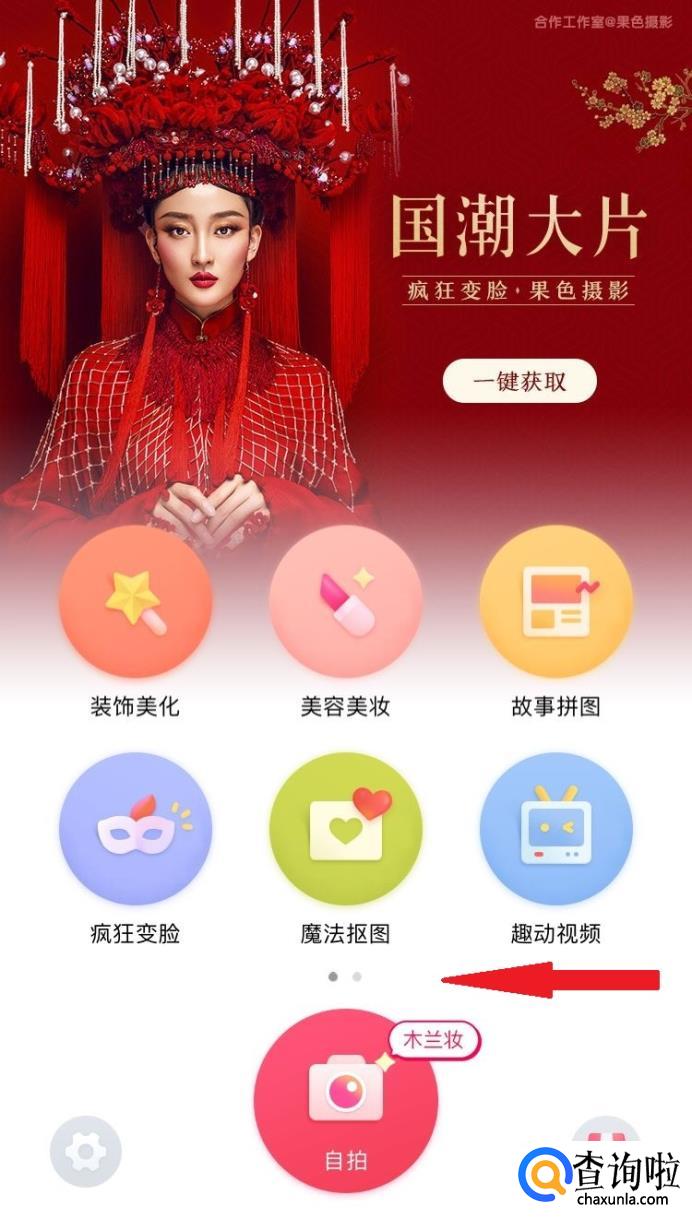Open 故事拼图 story collage
Viewport: 692px width, 1230px height.
tap(556, 602)
